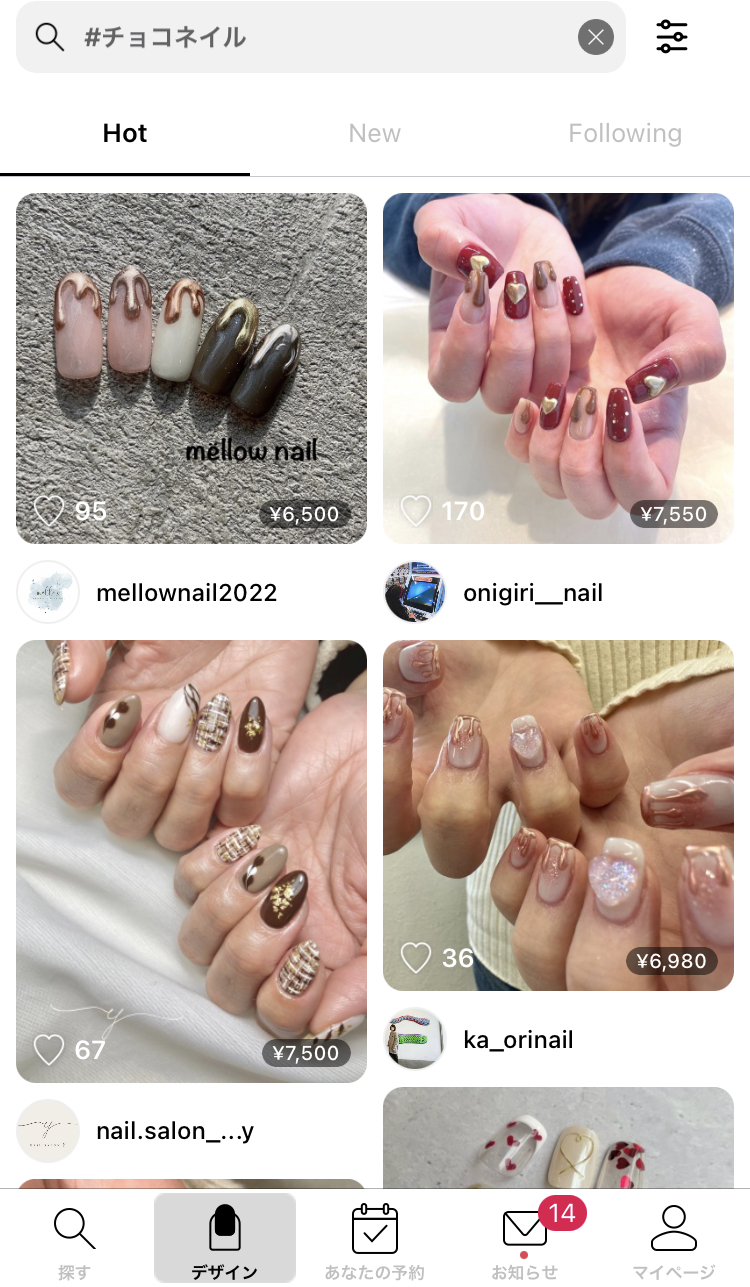This screenshot has width=750, height=1287.
Task: Open the filter settings icon
Action: 672,37
